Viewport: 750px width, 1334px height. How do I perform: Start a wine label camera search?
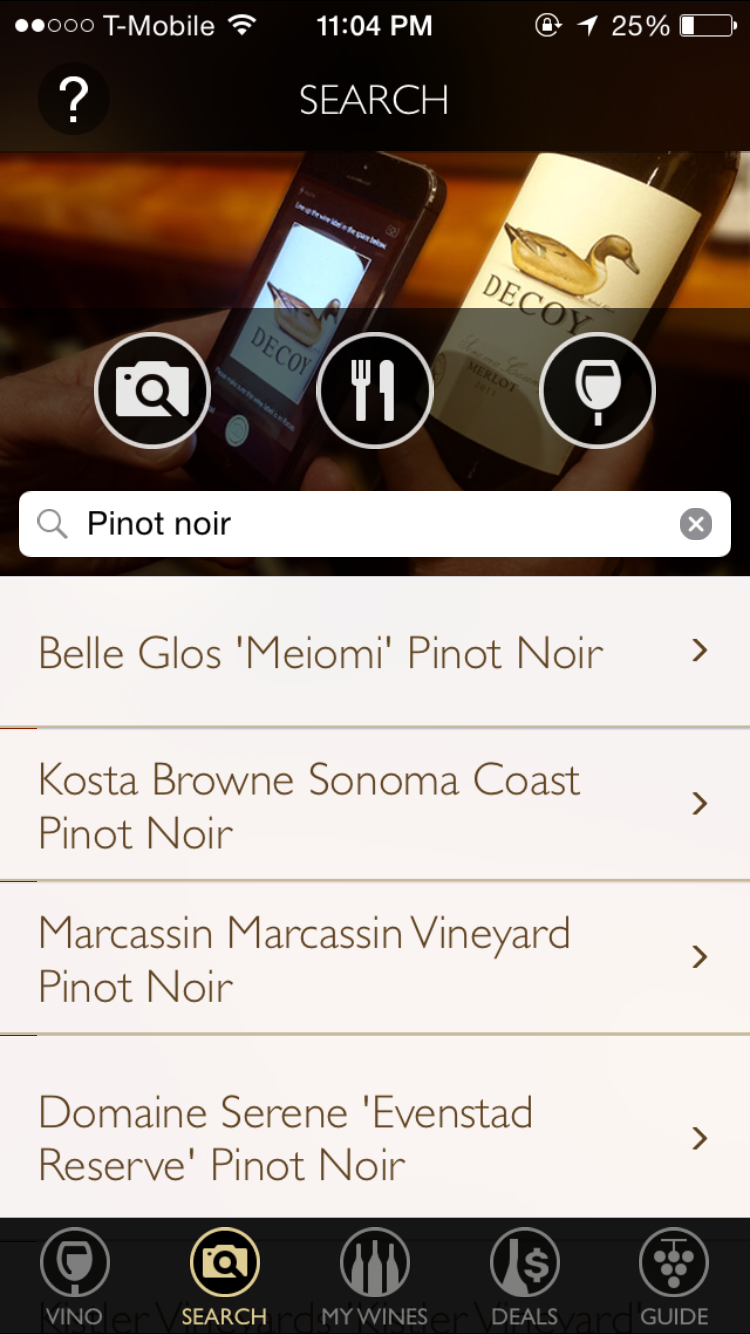[152, 390]
